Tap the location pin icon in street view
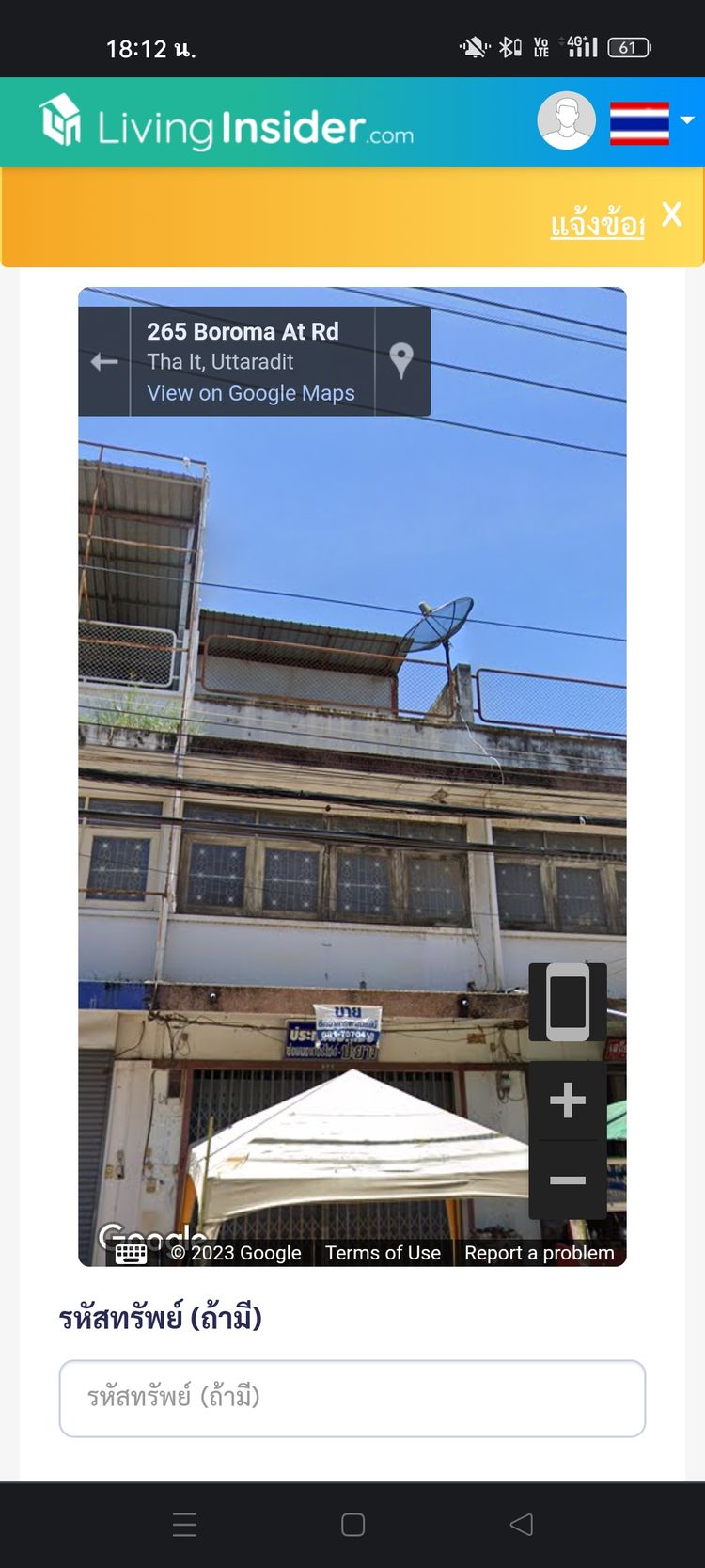The width and height of the screenshot is (705, 1568). tap(401, 361)
